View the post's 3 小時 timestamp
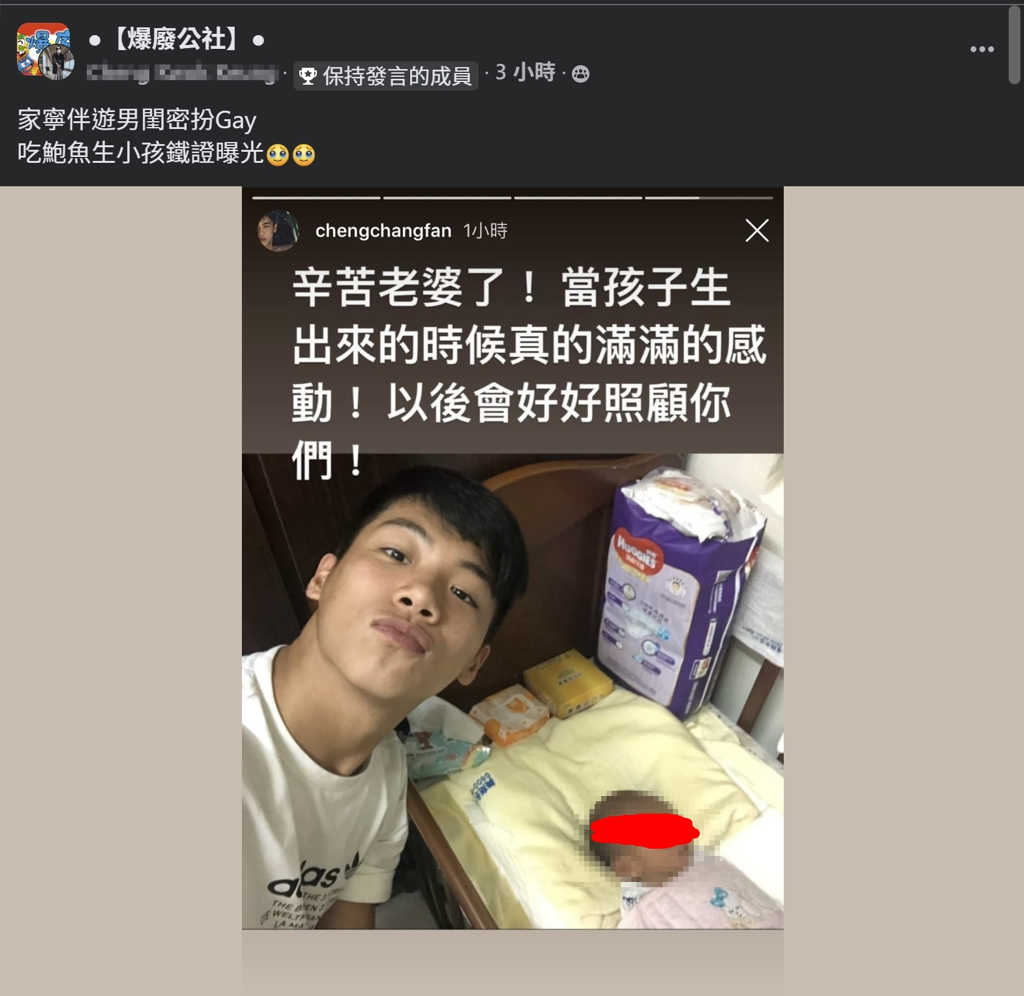The width and height of the screenshot is (1024, 996). (x=525, y=73)
